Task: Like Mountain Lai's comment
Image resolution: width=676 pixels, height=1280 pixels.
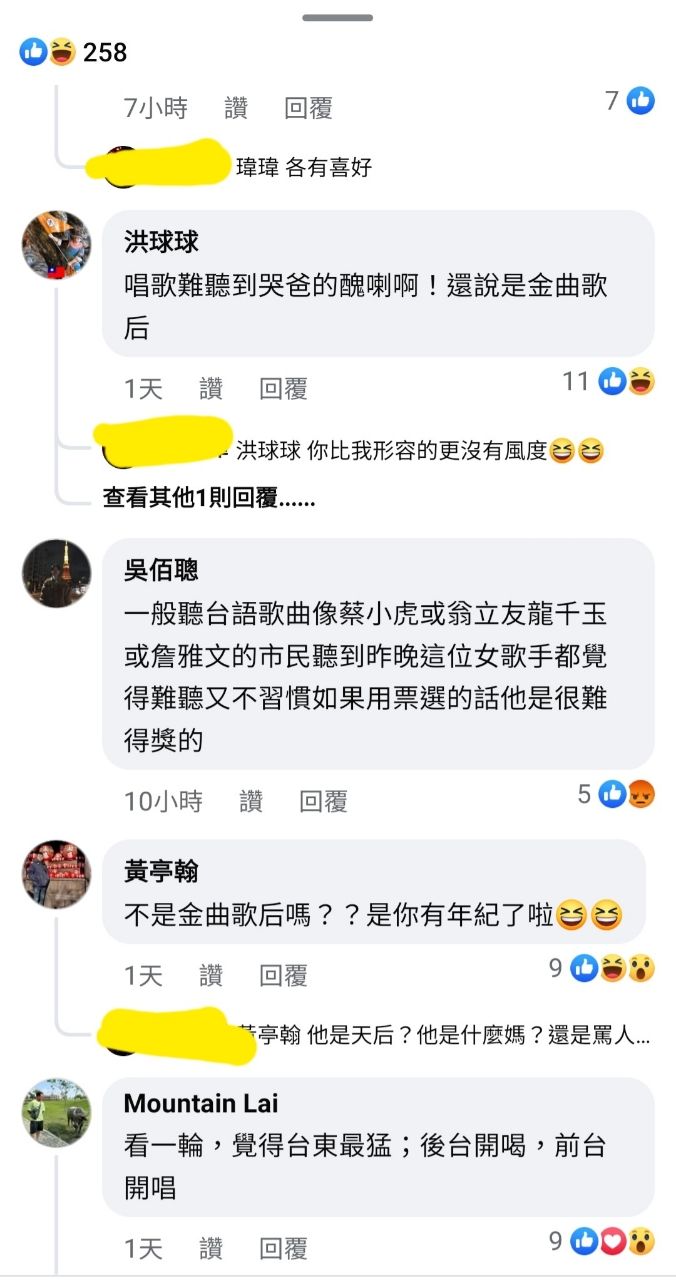Action: 211,1248
